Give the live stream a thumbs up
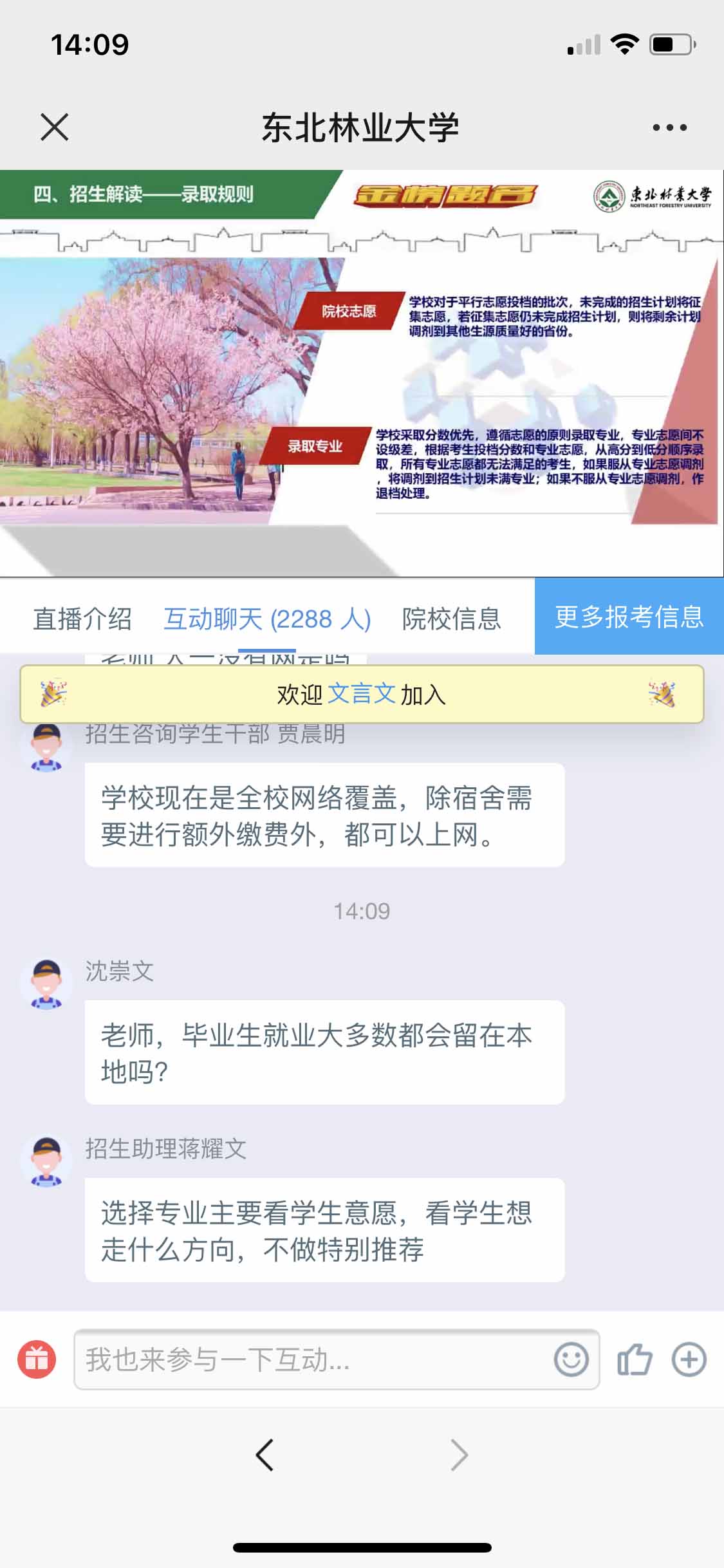Image resolution: width=724 pixels, height=1568 pixels. pyautogui.click(x=635, y=1360)
